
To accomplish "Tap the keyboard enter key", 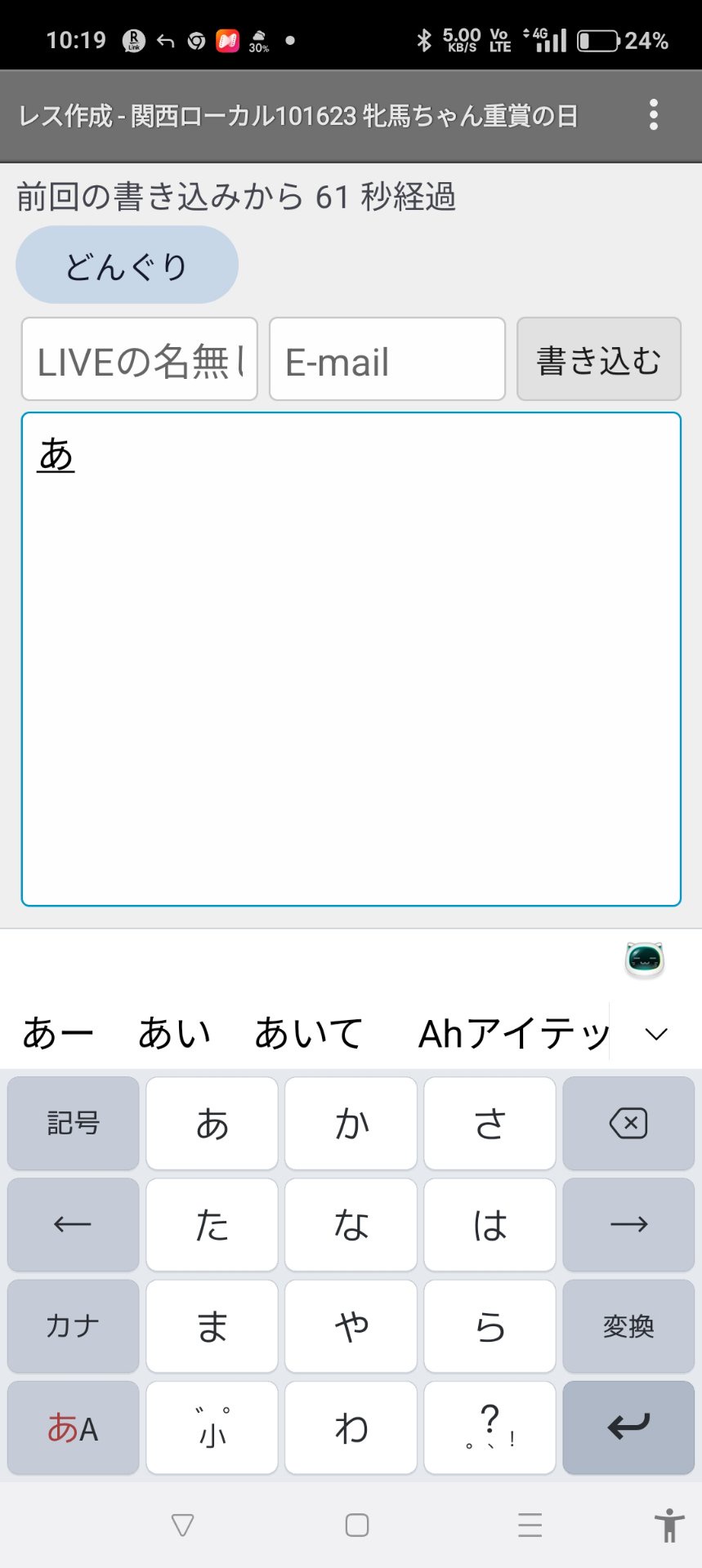I will 628,1428.
